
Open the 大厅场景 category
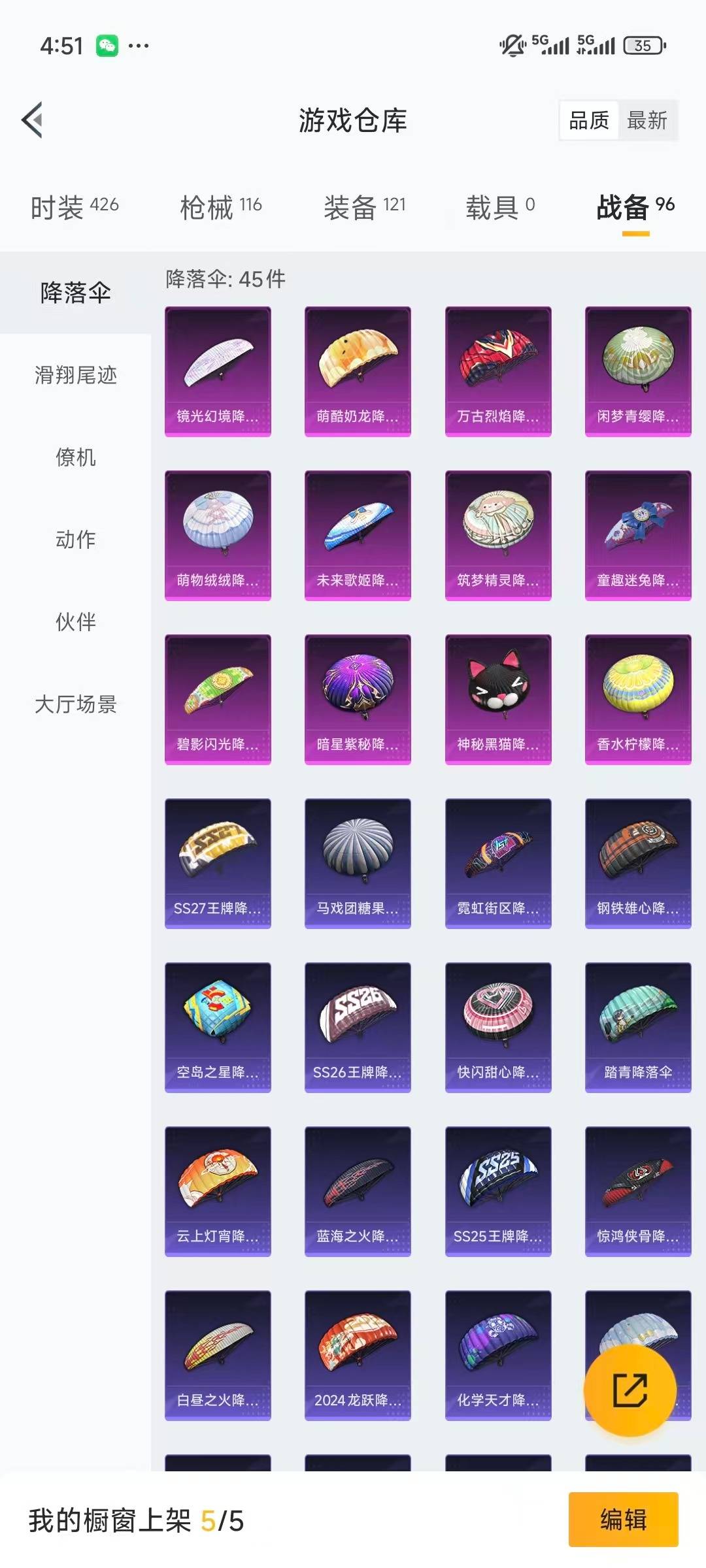[x=76, y=704]
